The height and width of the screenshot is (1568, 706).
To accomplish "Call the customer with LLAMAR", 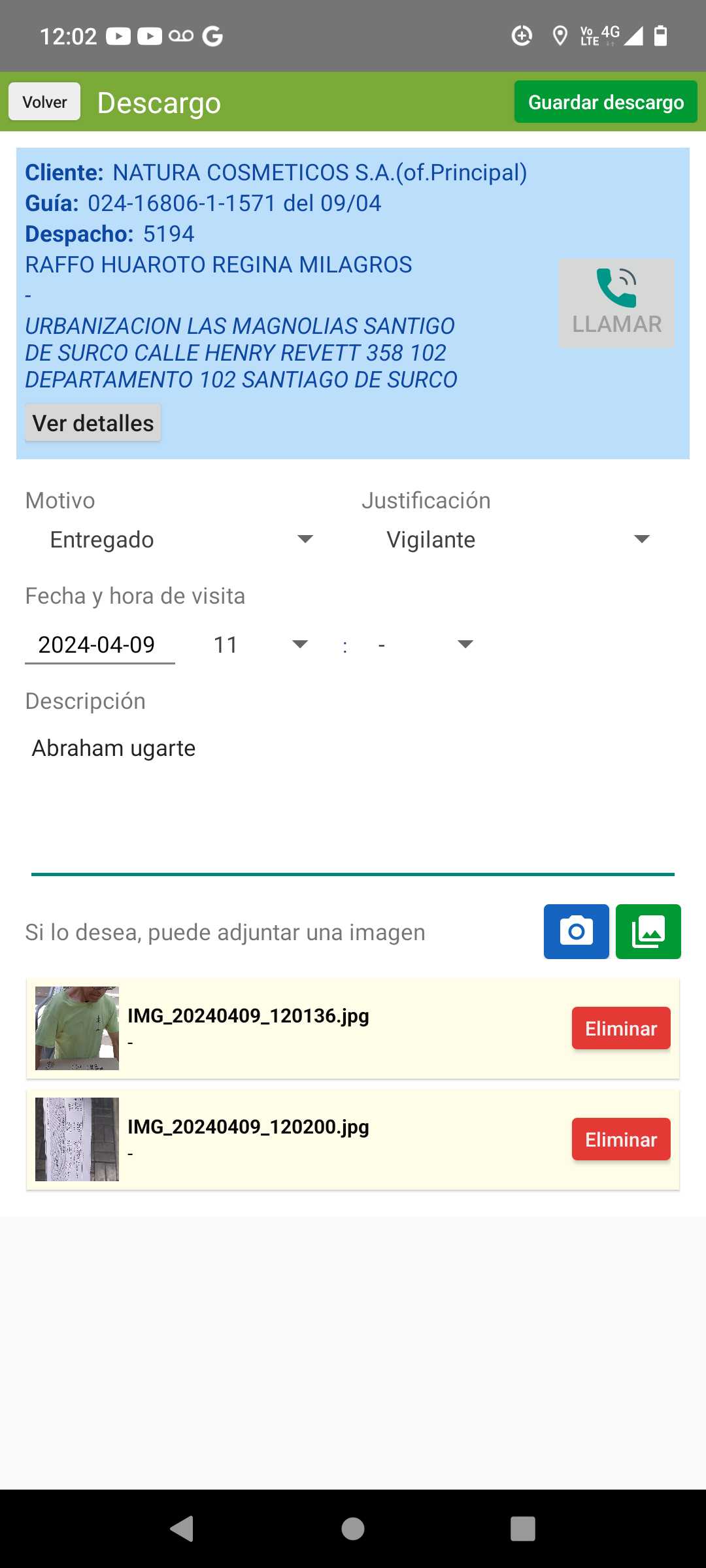I will click(x=616, y=303).
